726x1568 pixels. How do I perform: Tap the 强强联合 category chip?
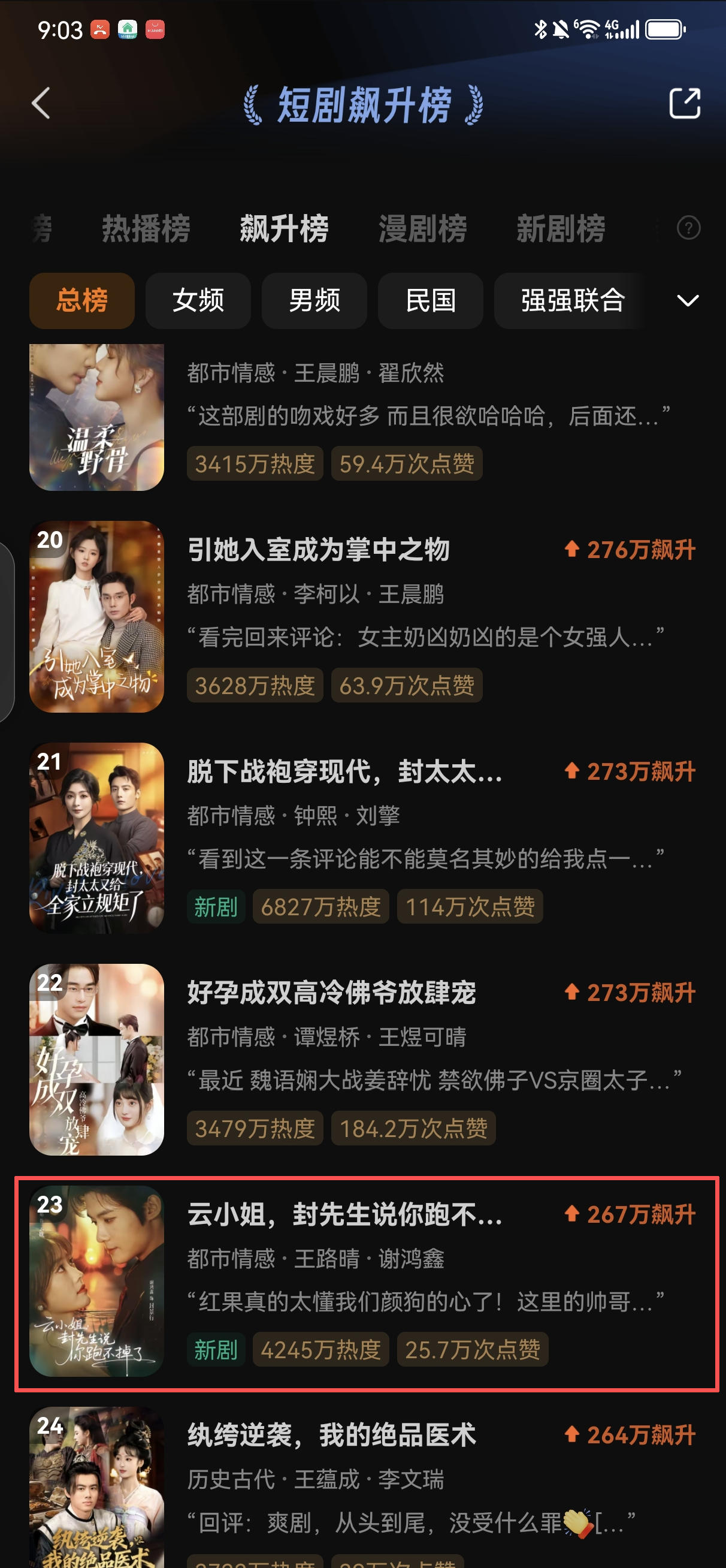[572, 301]
